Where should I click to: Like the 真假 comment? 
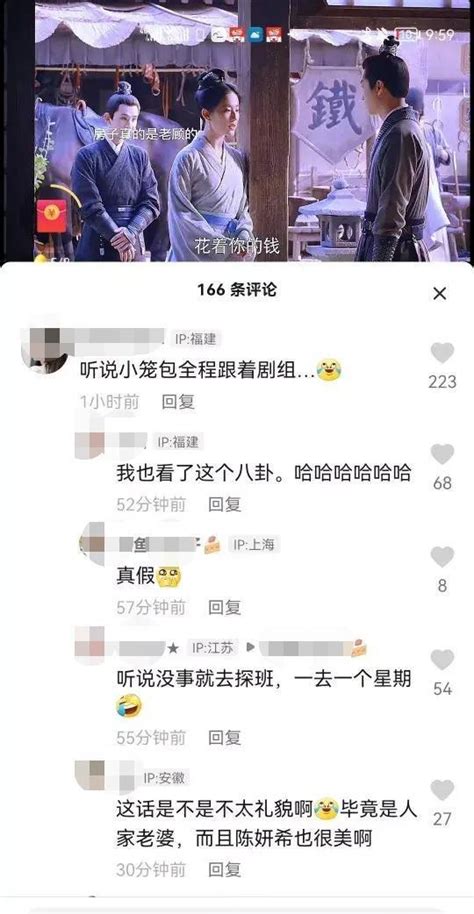pos(442,557)
